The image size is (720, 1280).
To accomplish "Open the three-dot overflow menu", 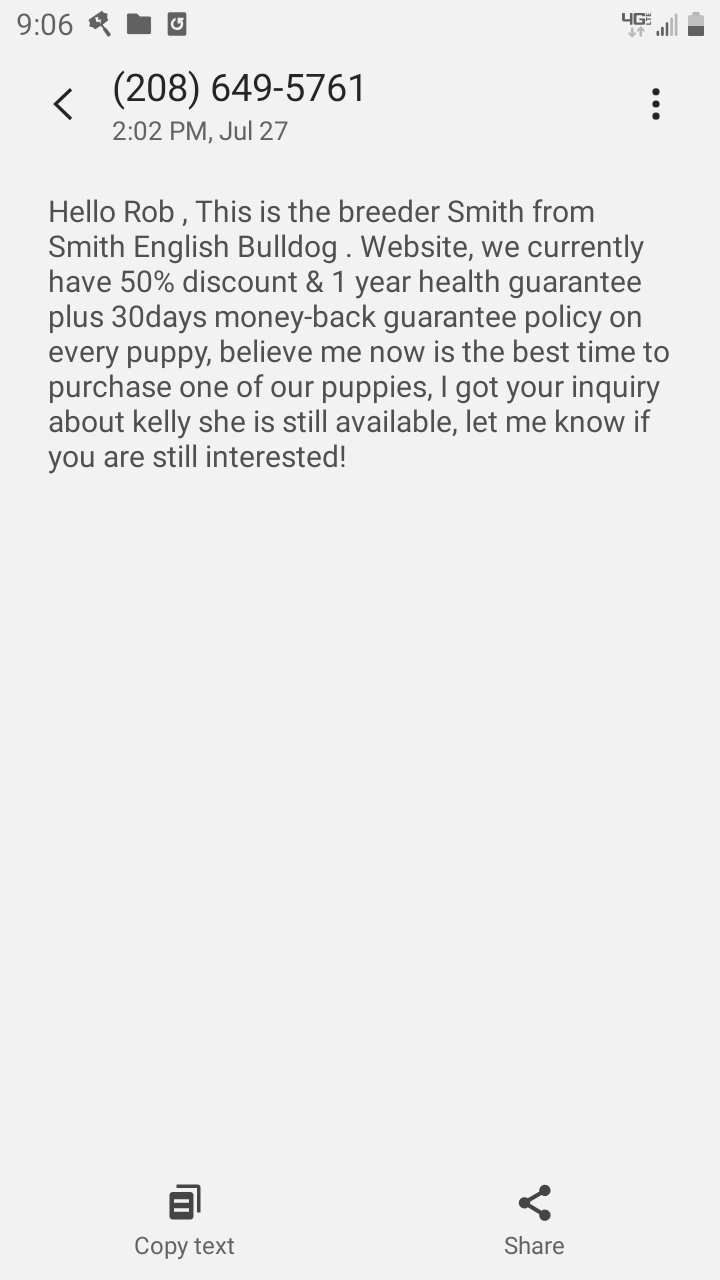I will [x=656, y=104].
